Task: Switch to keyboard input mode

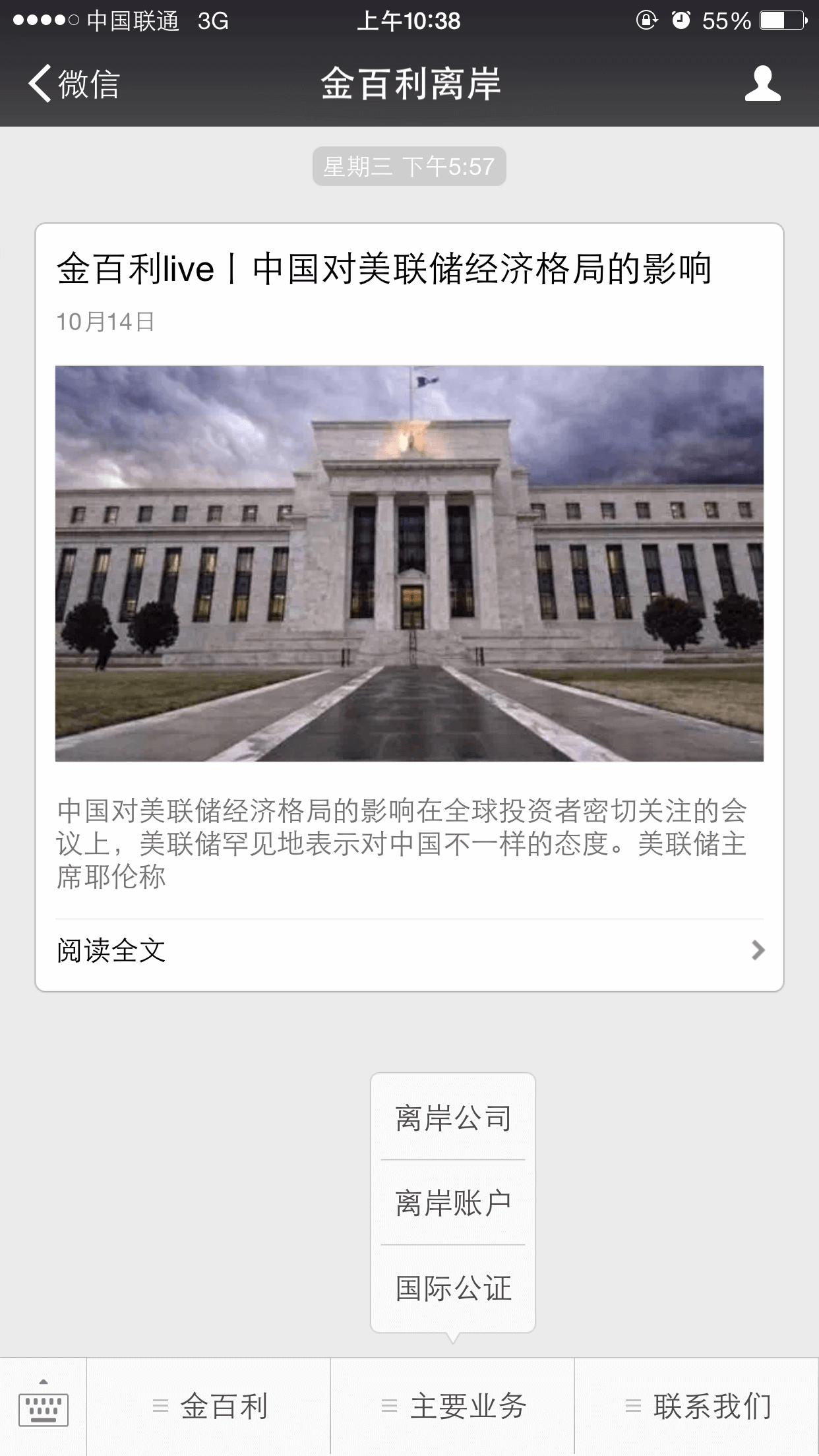Action: point(43,1406)
